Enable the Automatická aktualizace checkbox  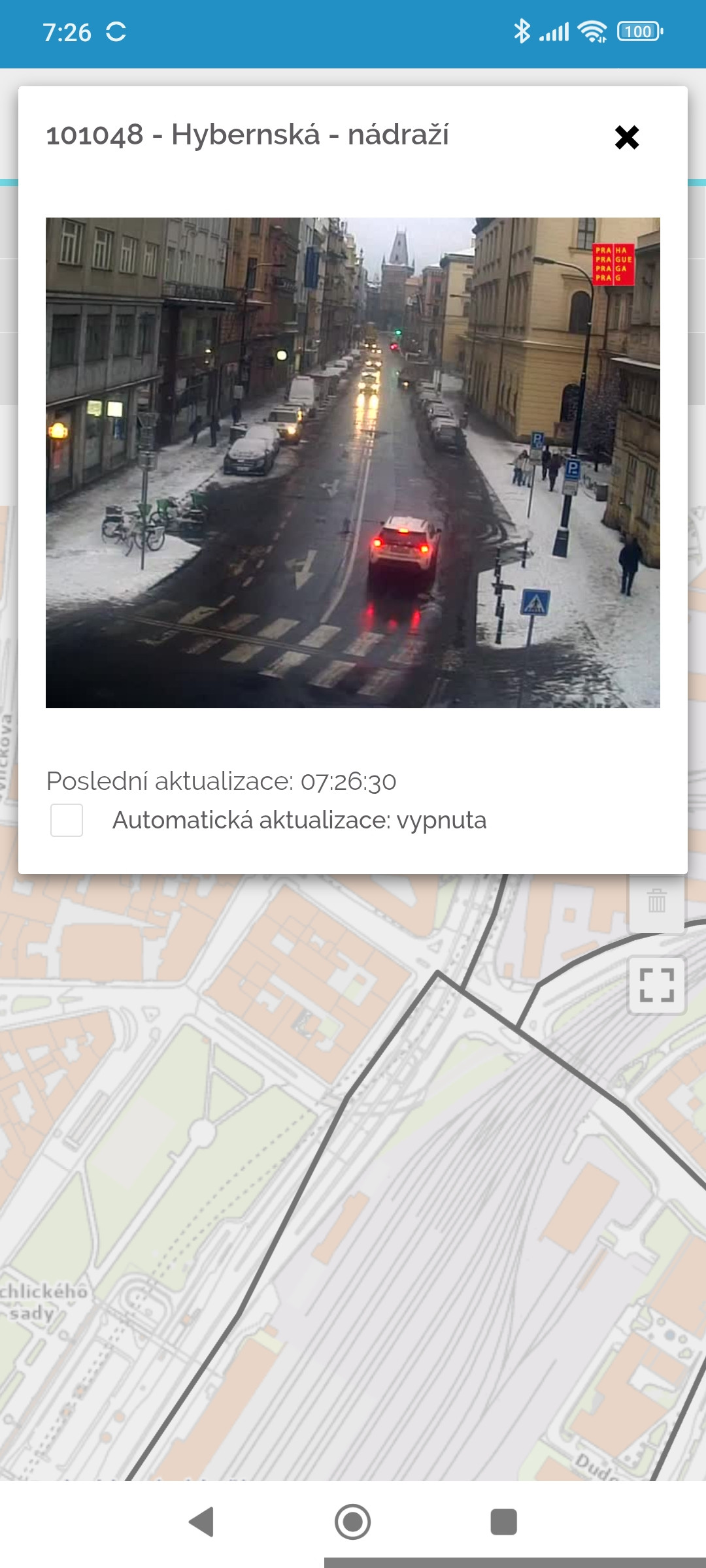(67, 820)
